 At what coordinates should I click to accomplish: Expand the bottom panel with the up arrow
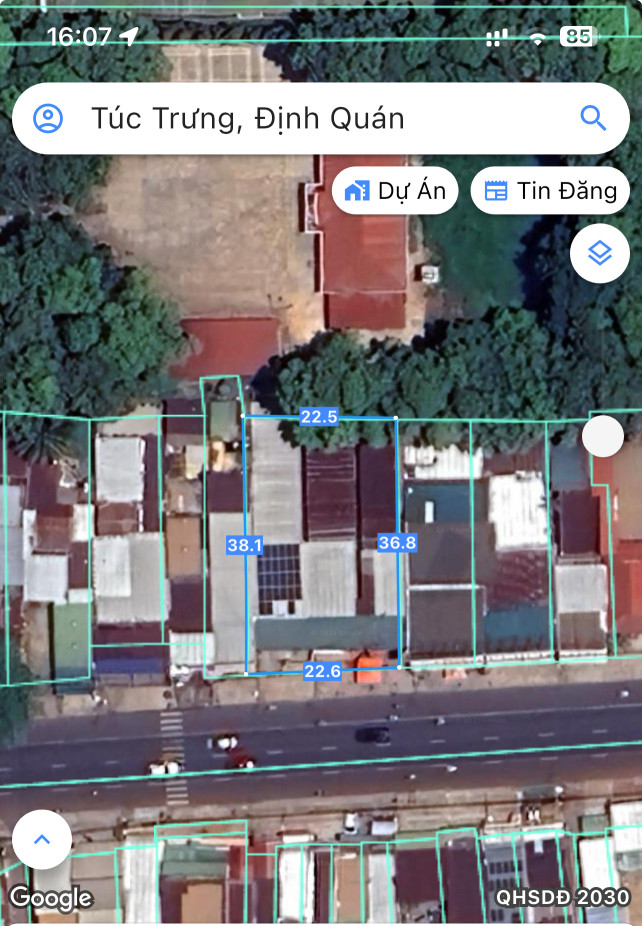pyautogui.click(x=42, y=840)
